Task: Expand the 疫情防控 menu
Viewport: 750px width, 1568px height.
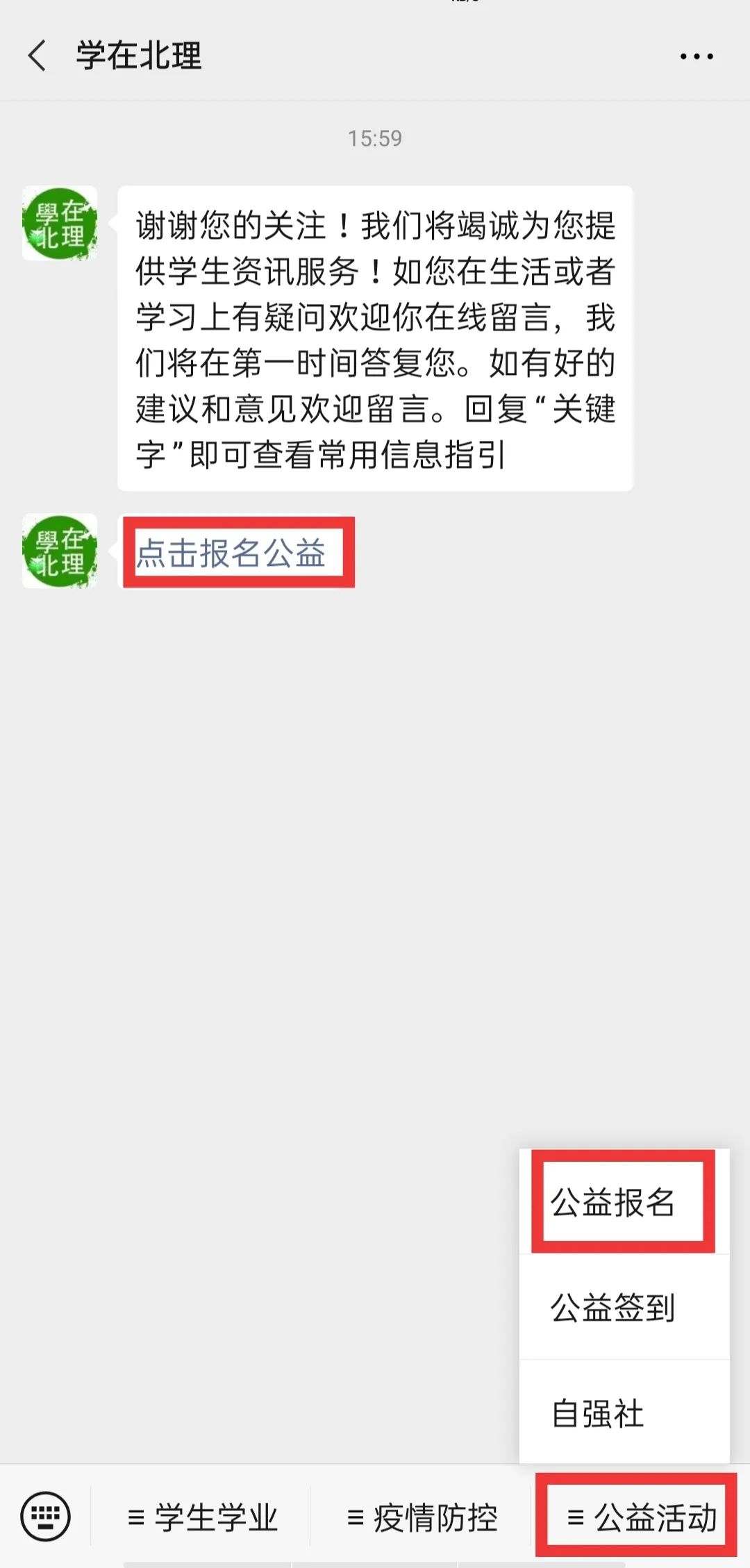Action: pyautogui.click(x=422, y=1517)
